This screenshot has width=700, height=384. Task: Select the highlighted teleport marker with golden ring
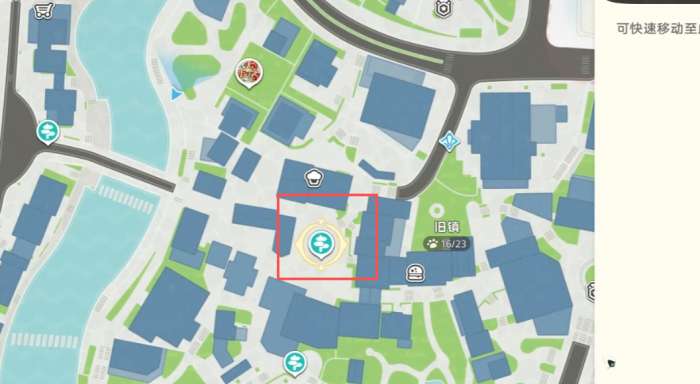coord(321,244)
